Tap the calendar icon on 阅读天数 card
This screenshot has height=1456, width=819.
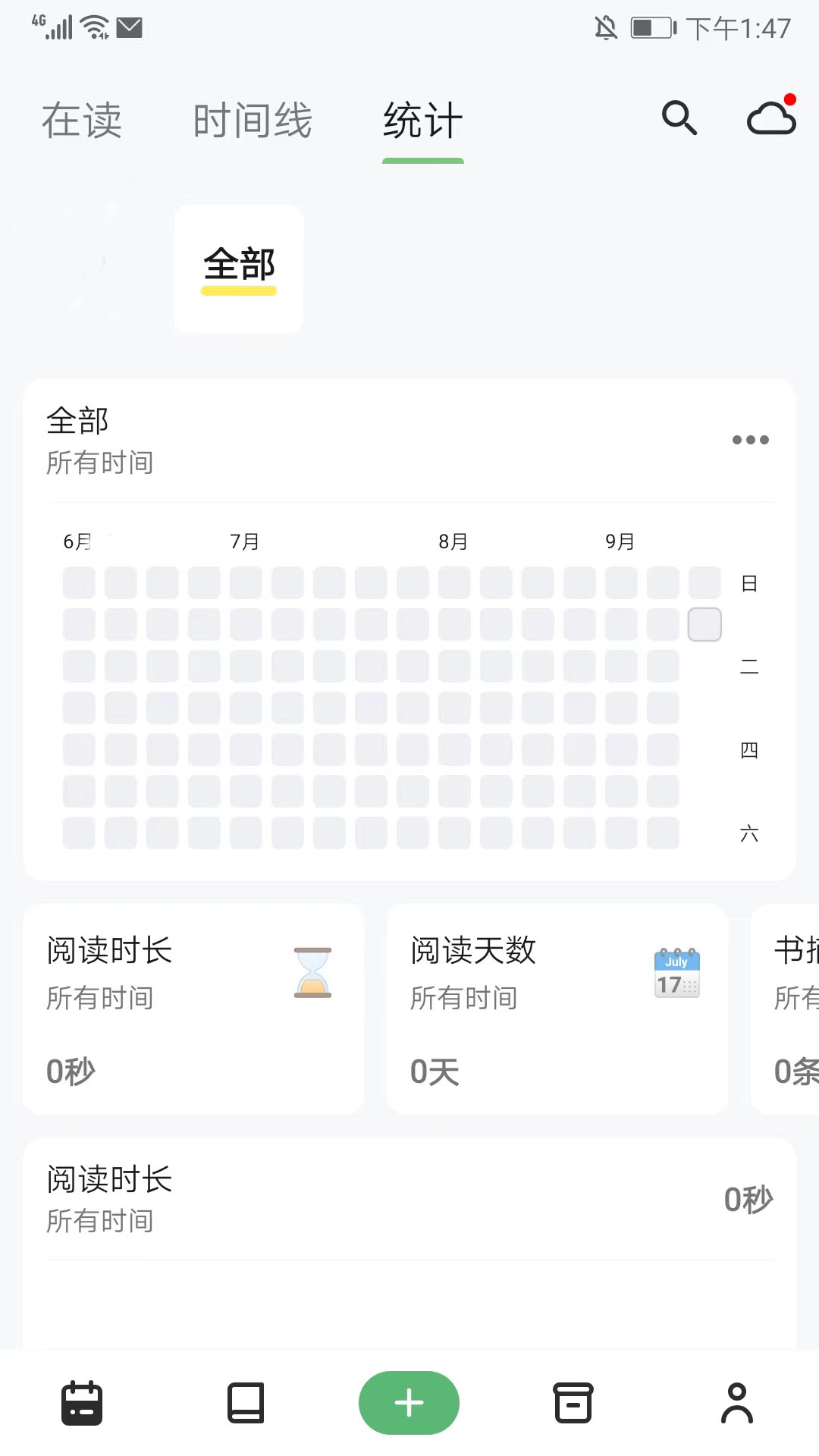(676, 974)
